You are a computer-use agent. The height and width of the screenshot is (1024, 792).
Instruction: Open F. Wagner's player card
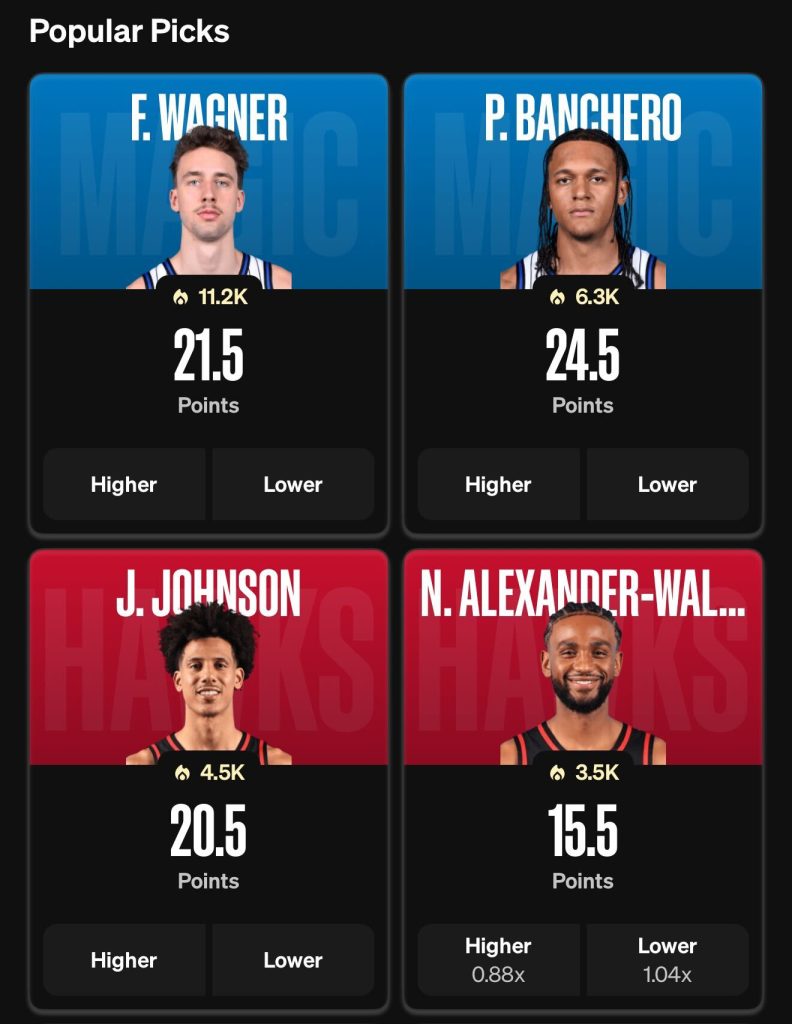click(x=208, y=190)
